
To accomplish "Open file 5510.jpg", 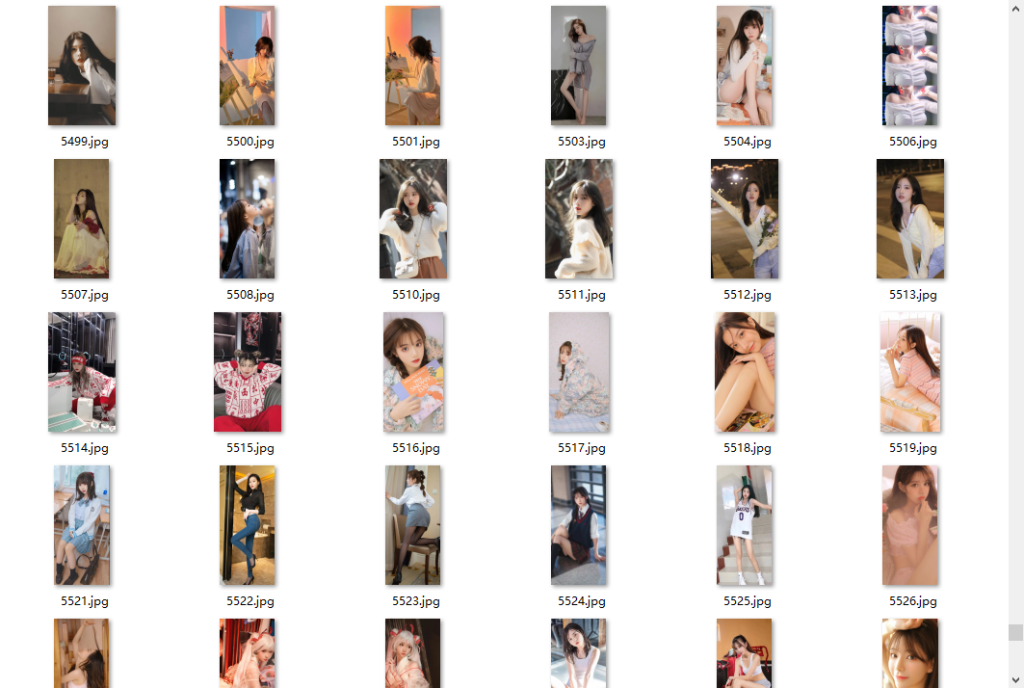I will coord(413,219).
